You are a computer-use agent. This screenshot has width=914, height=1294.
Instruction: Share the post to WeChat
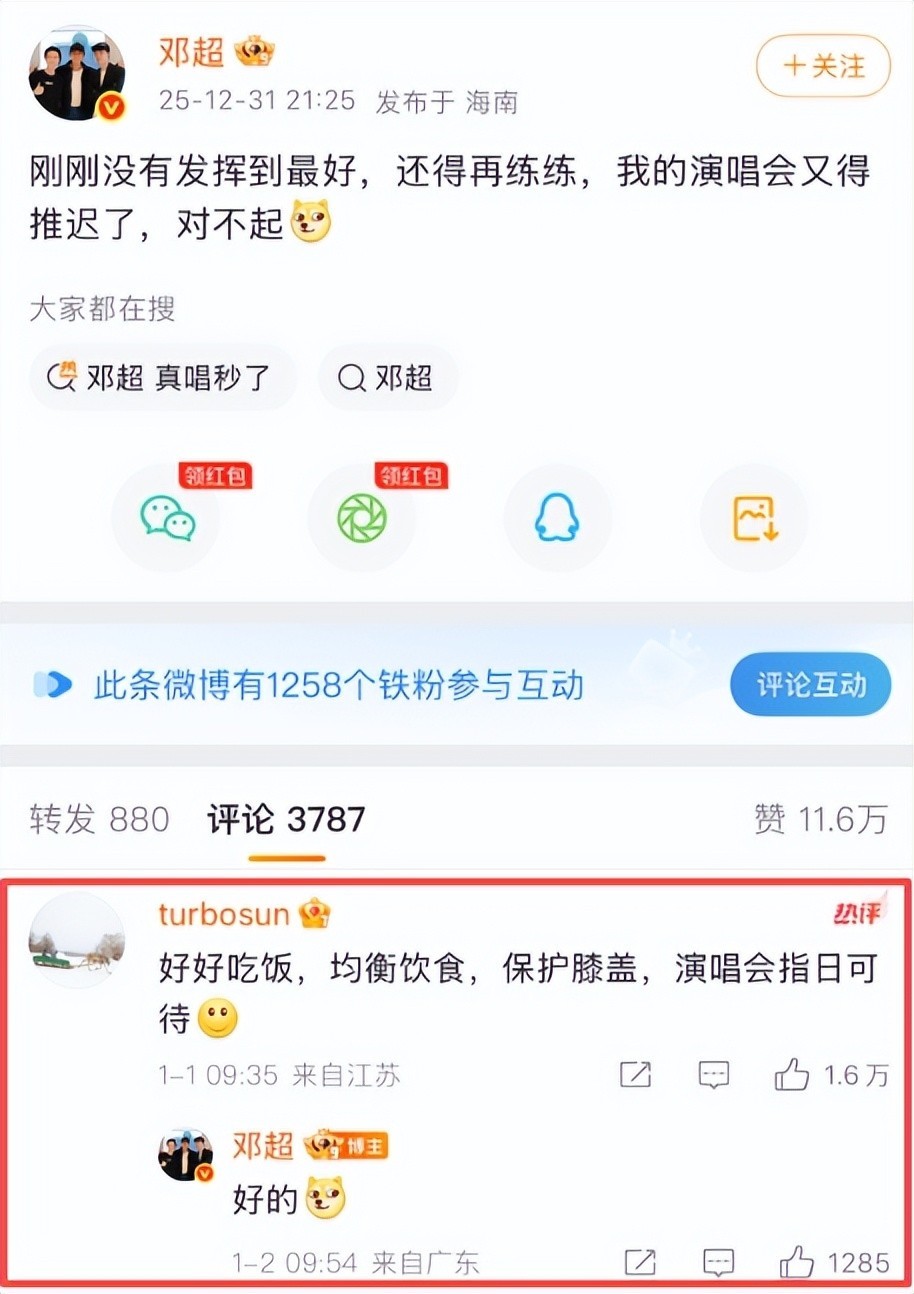(x=167, y=518)
